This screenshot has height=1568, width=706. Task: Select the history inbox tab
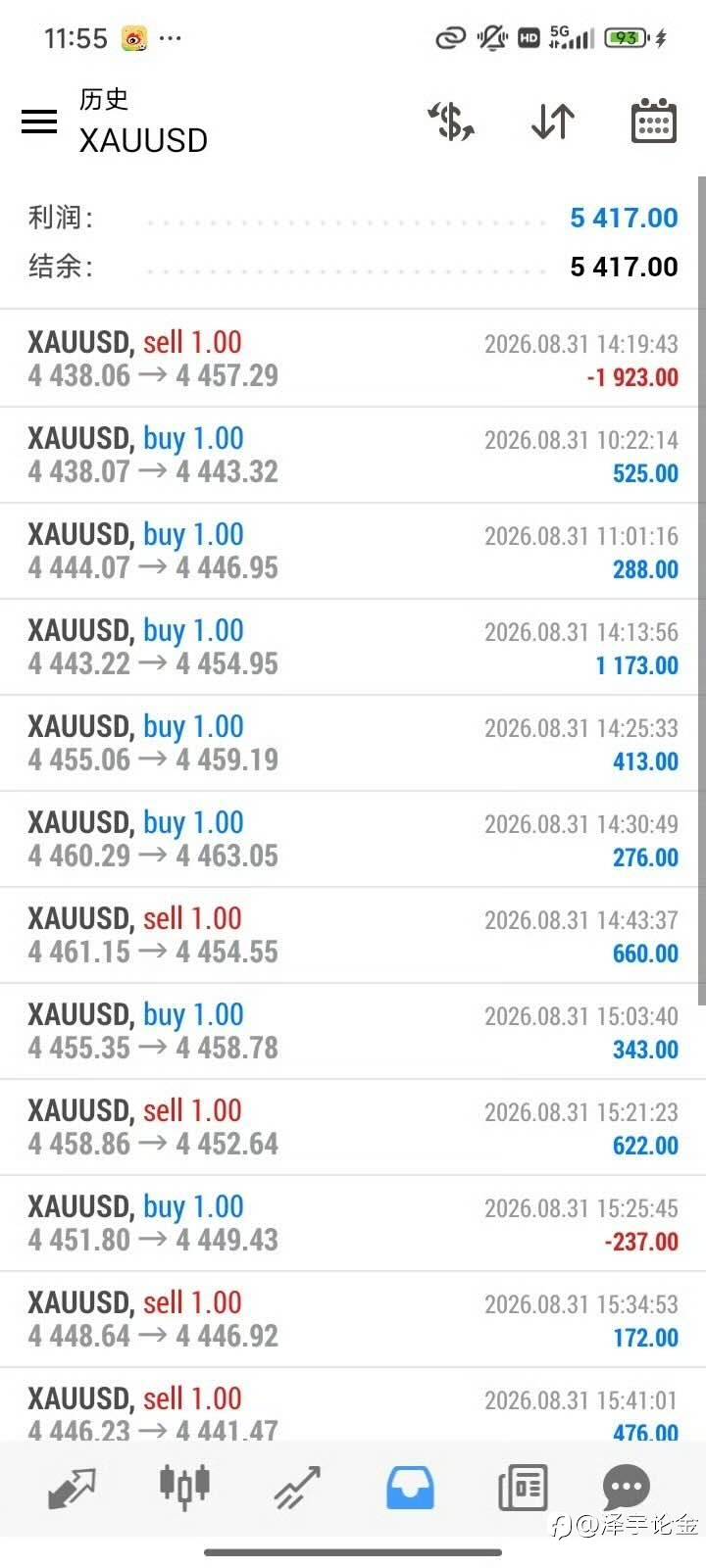click(410, 1488)
